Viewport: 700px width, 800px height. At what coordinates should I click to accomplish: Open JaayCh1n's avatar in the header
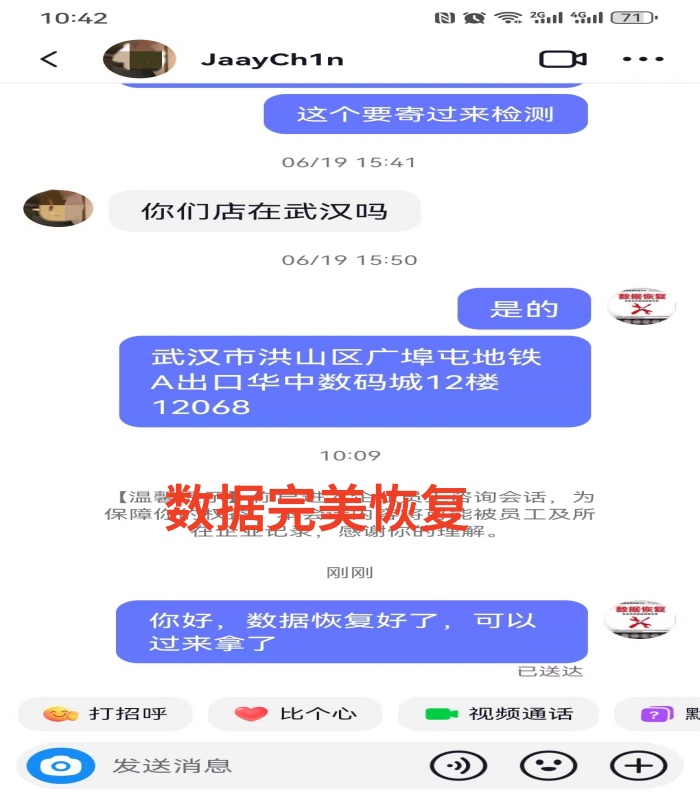pos(139,59)
